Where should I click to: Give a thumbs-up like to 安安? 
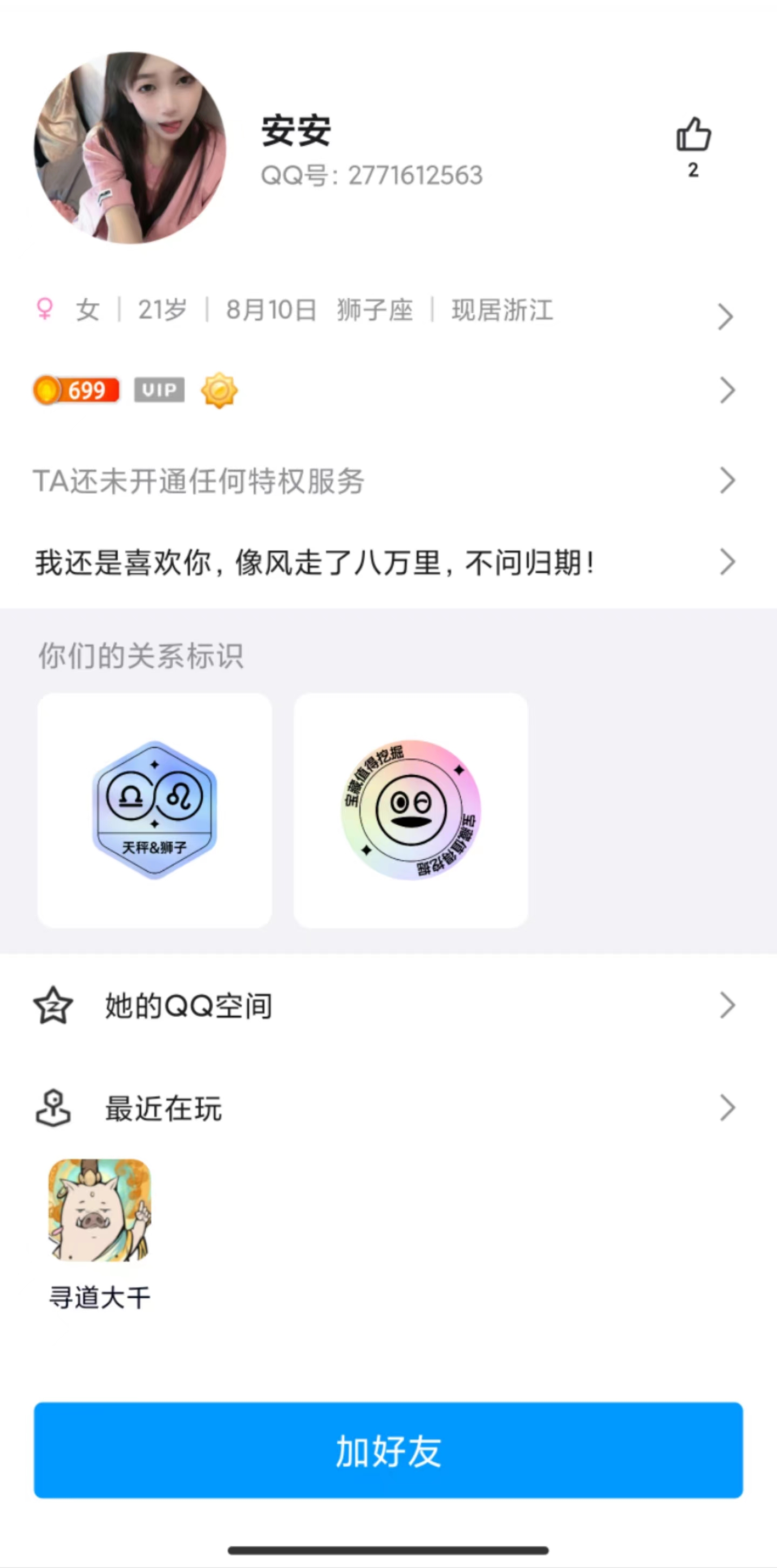pyautogui.click(x=693, y=135)
